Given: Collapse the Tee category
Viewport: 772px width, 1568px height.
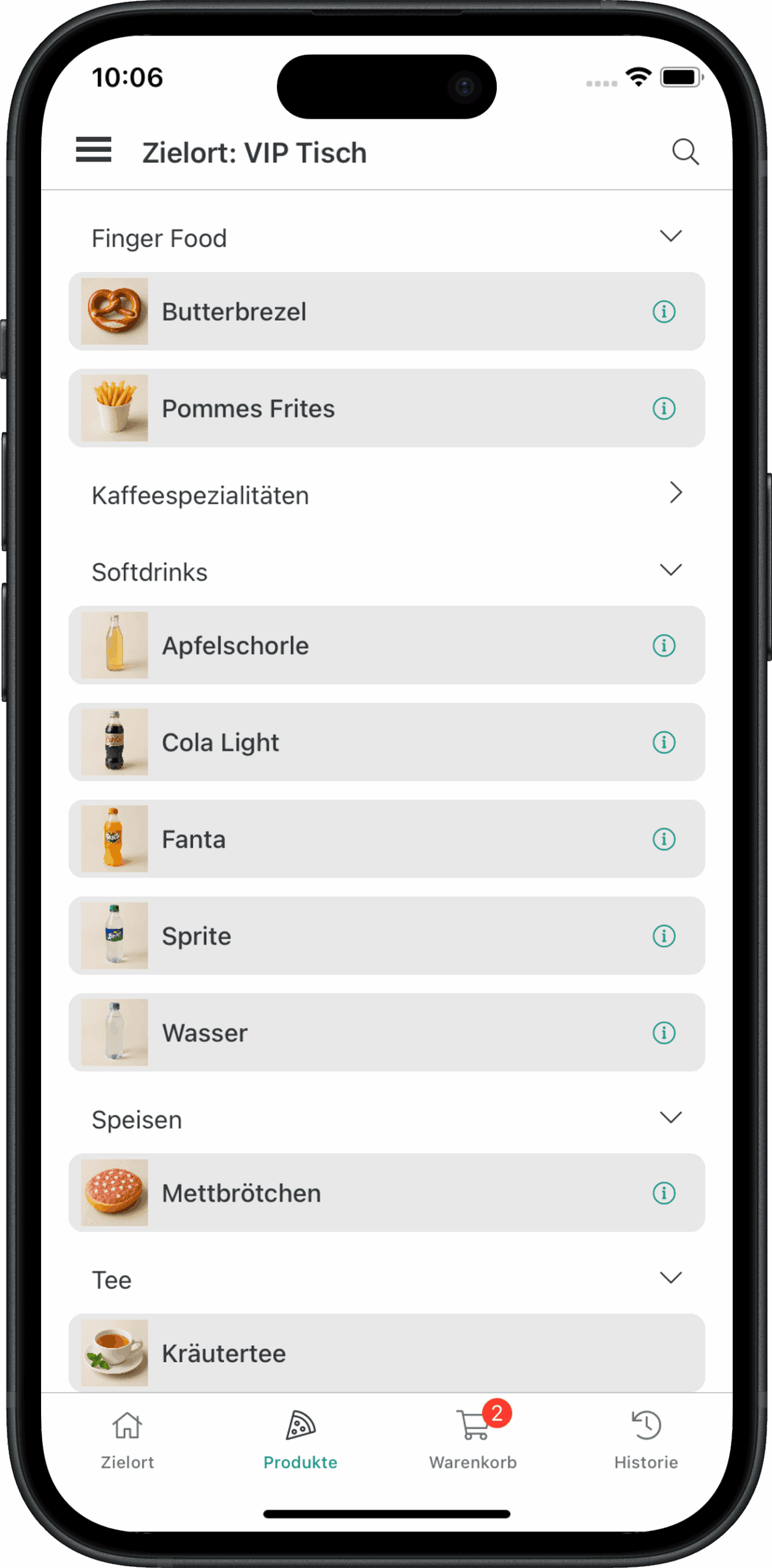Looking at the screenshot, I should [671, 1278].
